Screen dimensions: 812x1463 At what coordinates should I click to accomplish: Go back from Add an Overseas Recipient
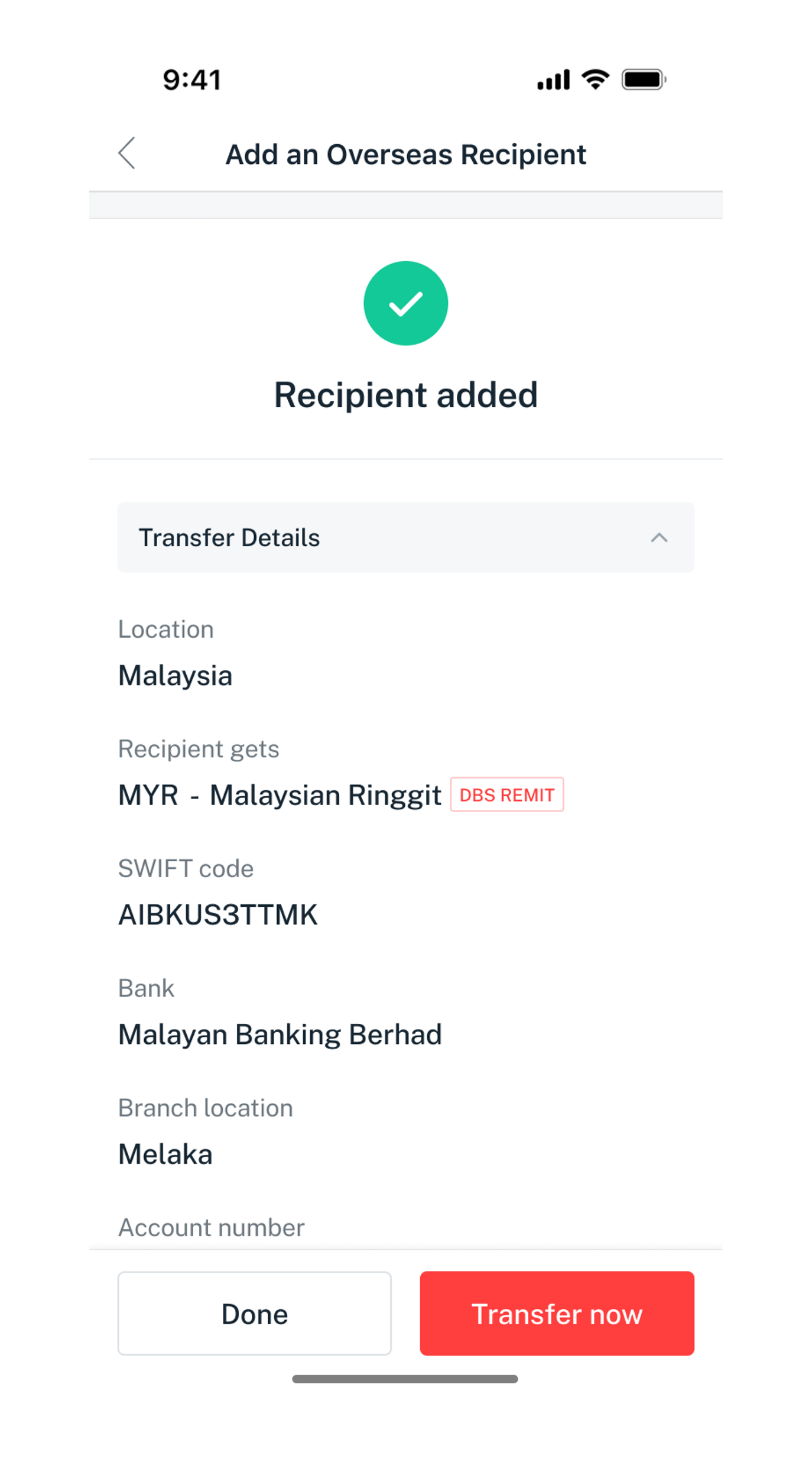coord(127,154)
